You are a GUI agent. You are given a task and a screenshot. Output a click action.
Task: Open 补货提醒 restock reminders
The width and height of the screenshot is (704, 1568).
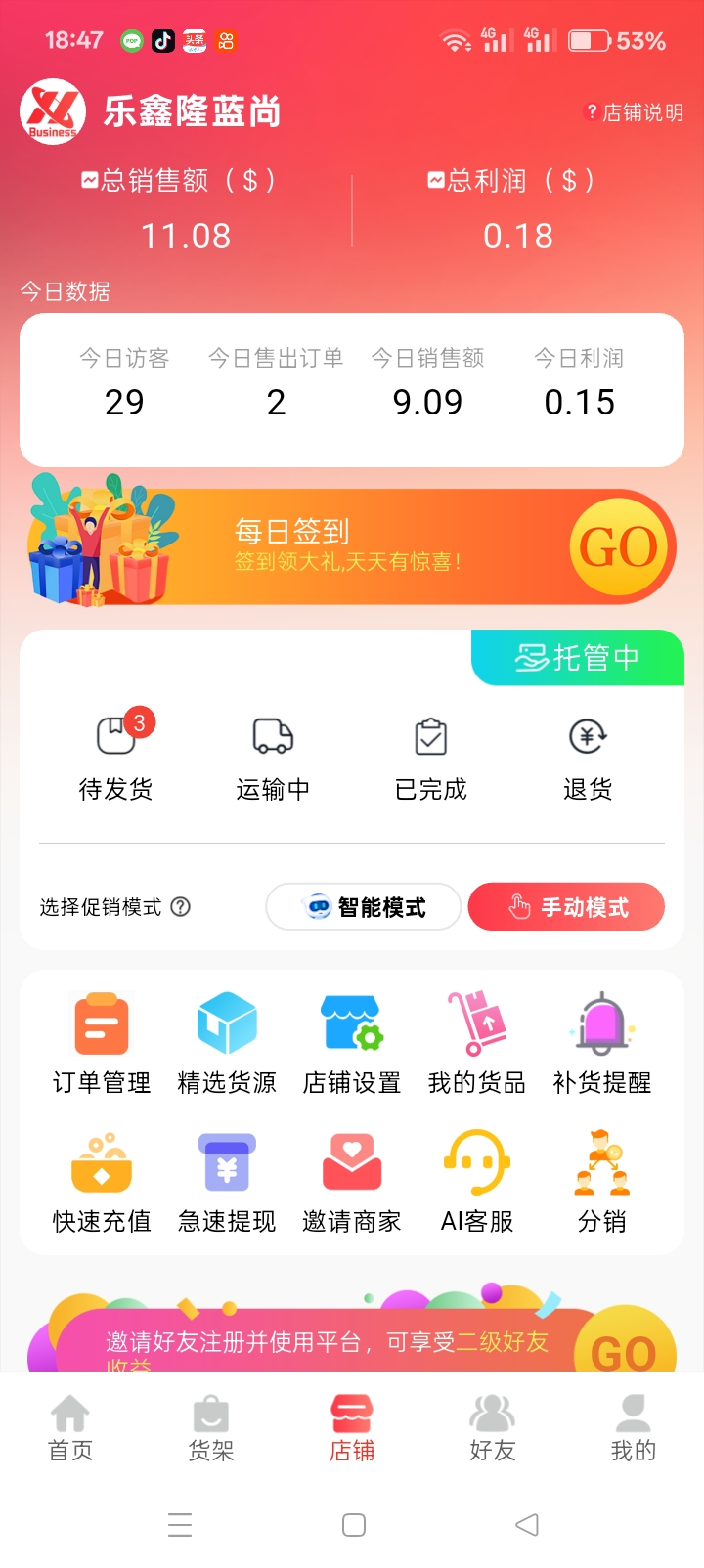tap(602, 1043)
